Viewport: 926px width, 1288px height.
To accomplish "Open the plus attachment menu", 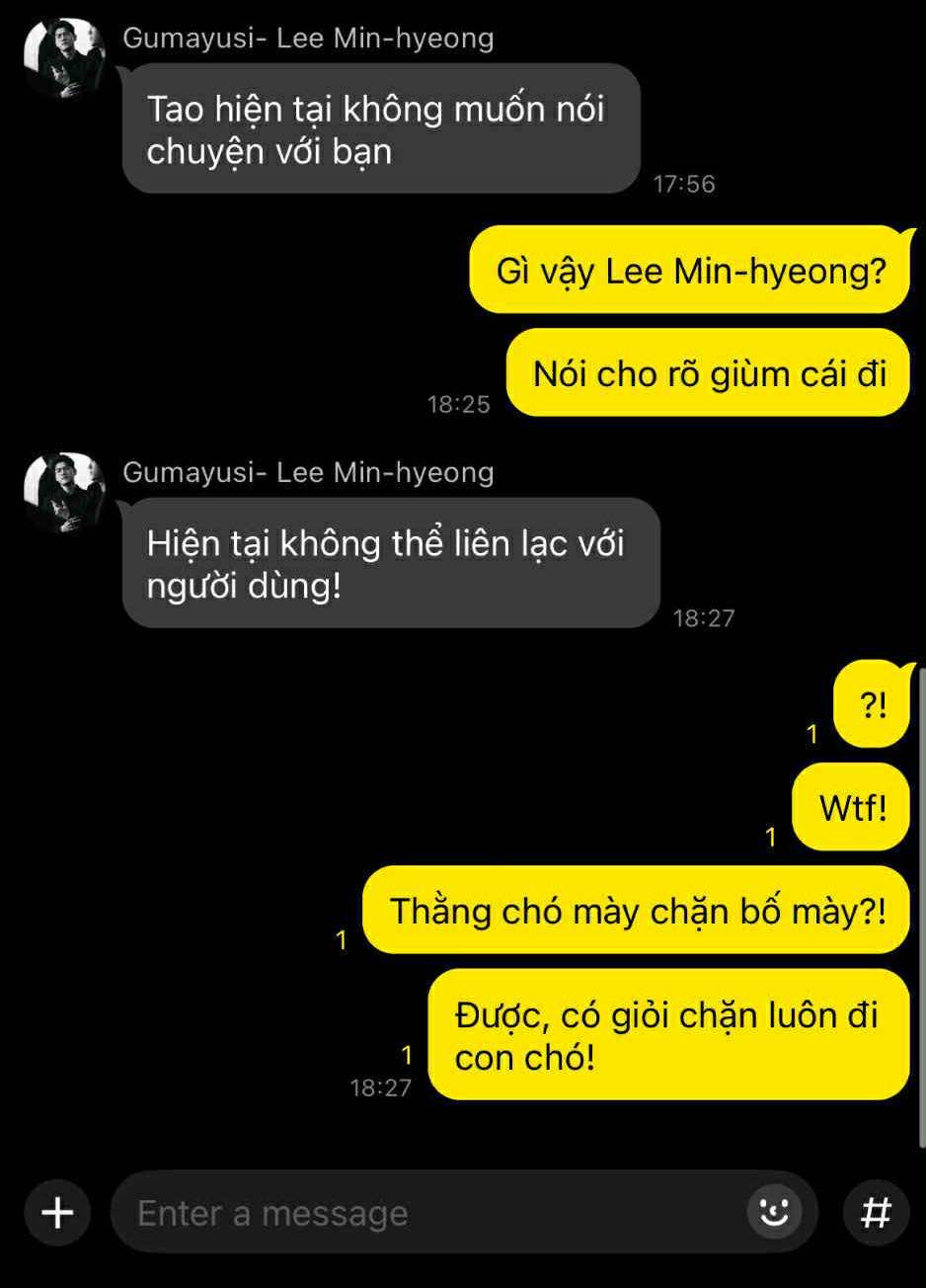I will [57, 1212].
